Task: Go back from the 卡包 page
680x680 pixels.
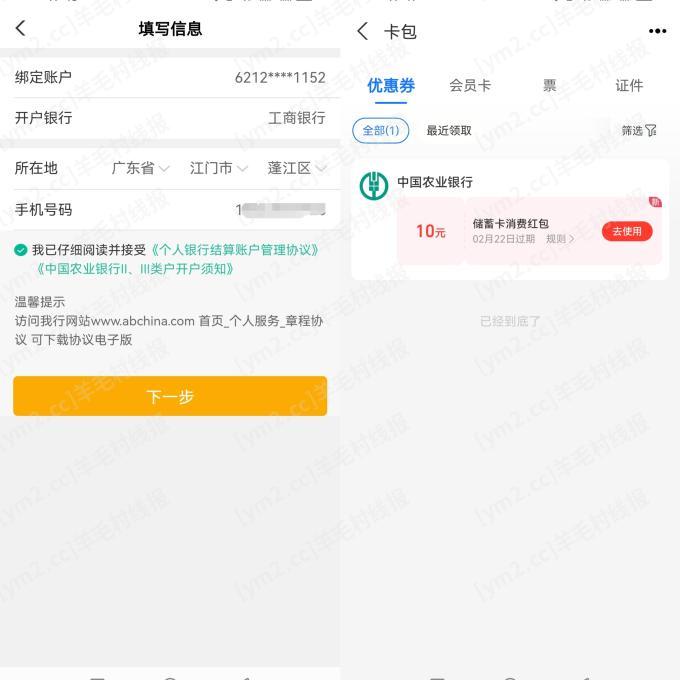Action: click(x=362, y=32)
